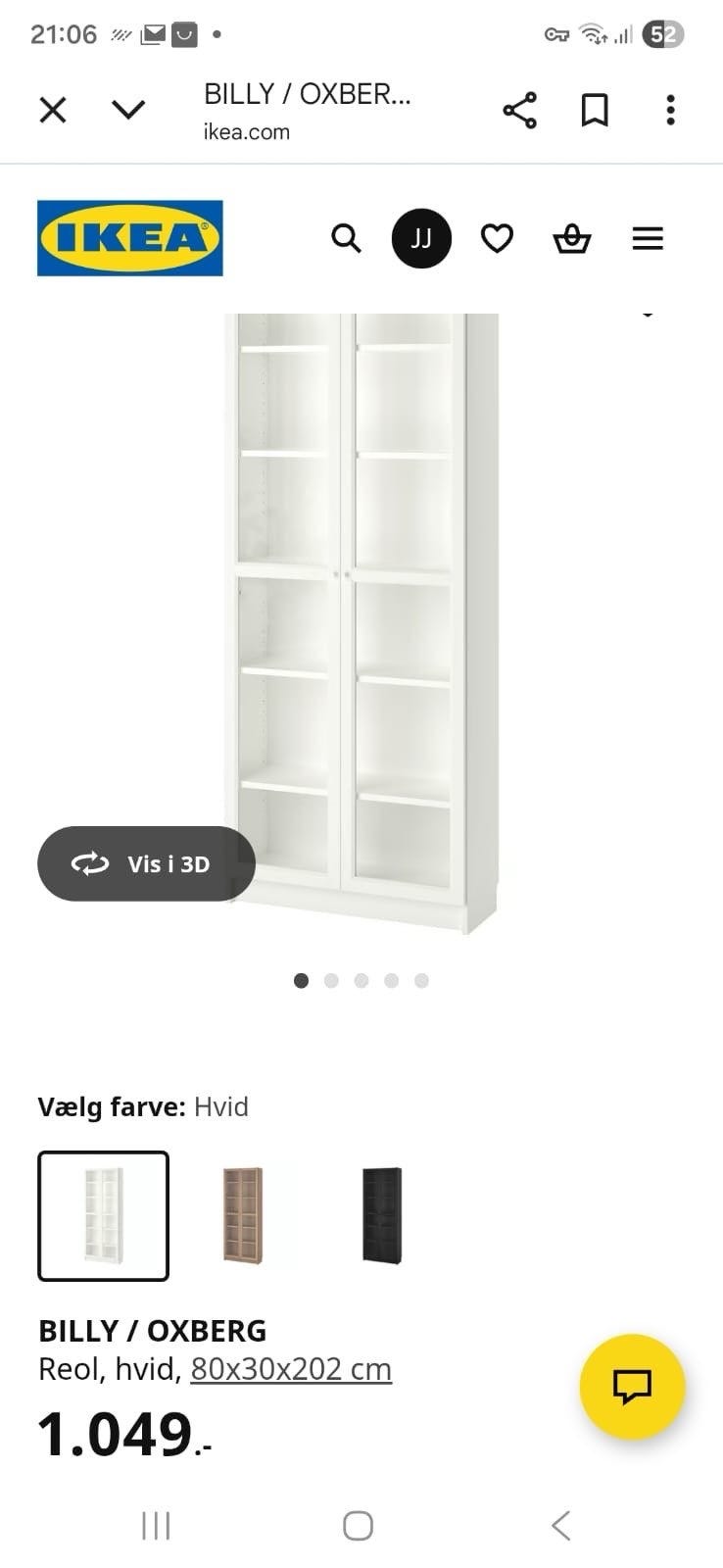
Task: Open the IKEA hamburger menu
Action: [648, 238]
